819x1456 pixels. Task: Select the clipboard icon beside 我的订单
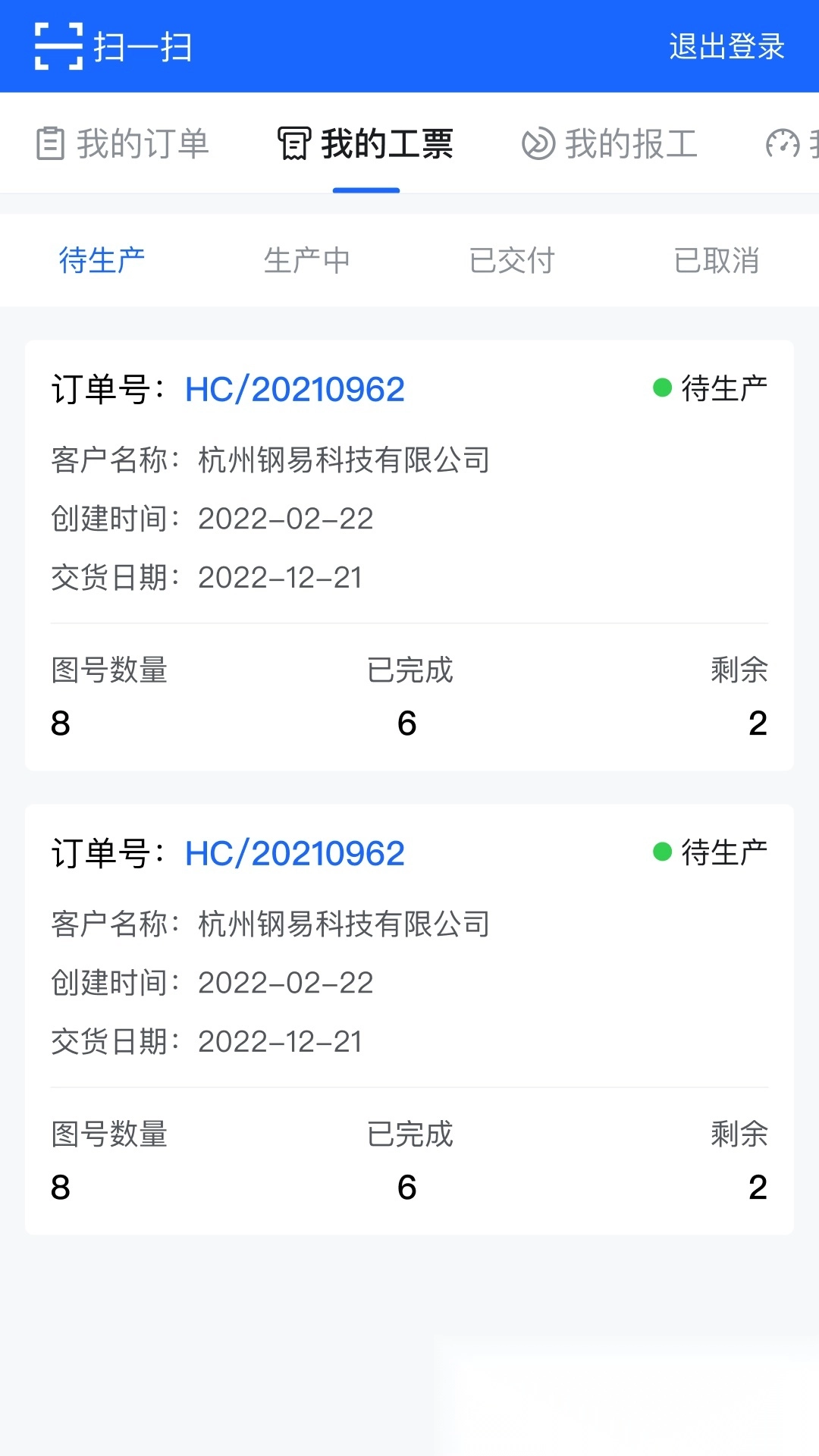[x=50, y=143]
